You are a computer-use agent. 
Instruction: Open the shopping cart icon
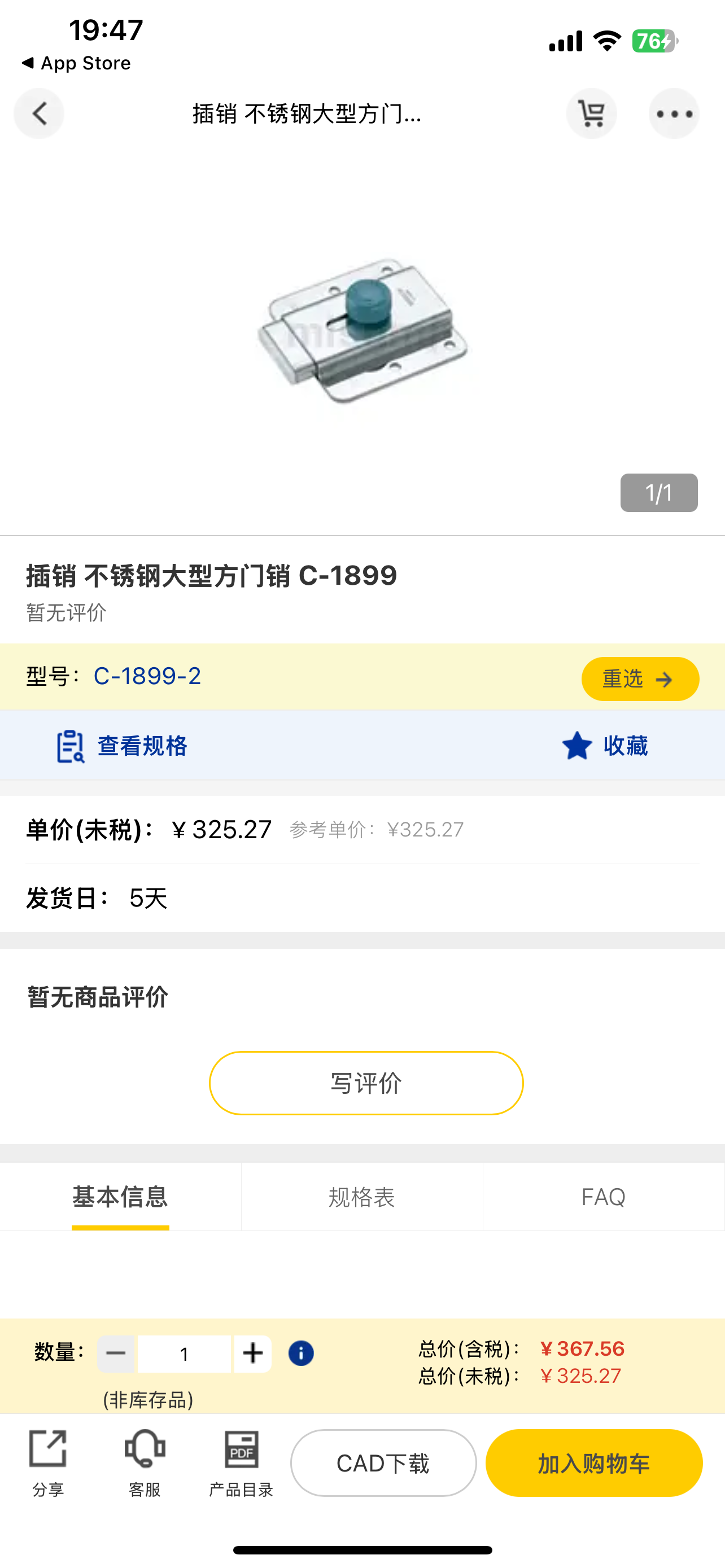pyautogui.click(x=591, y=114)
